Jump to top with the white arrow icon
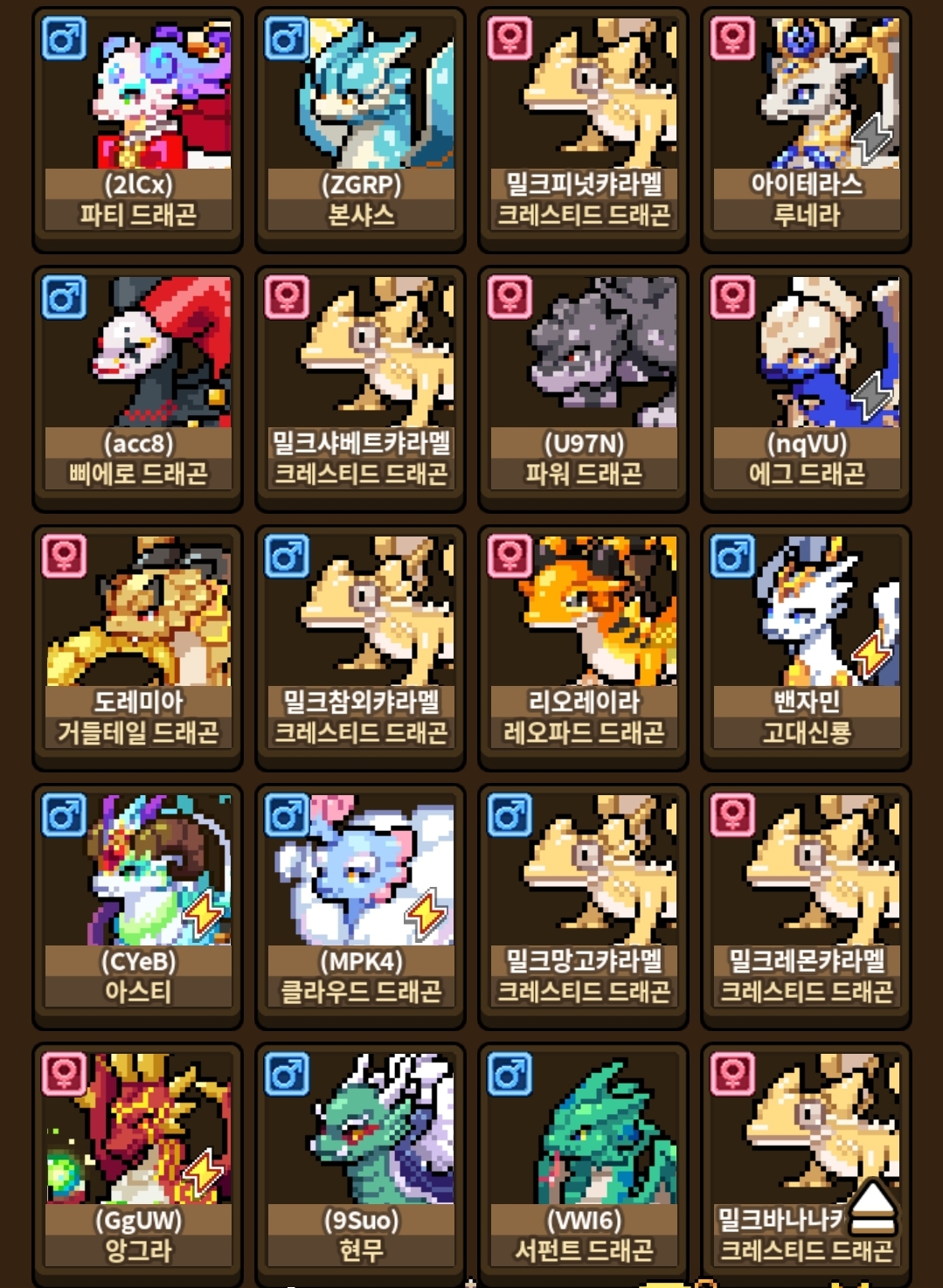 [x=871, y=1208]
